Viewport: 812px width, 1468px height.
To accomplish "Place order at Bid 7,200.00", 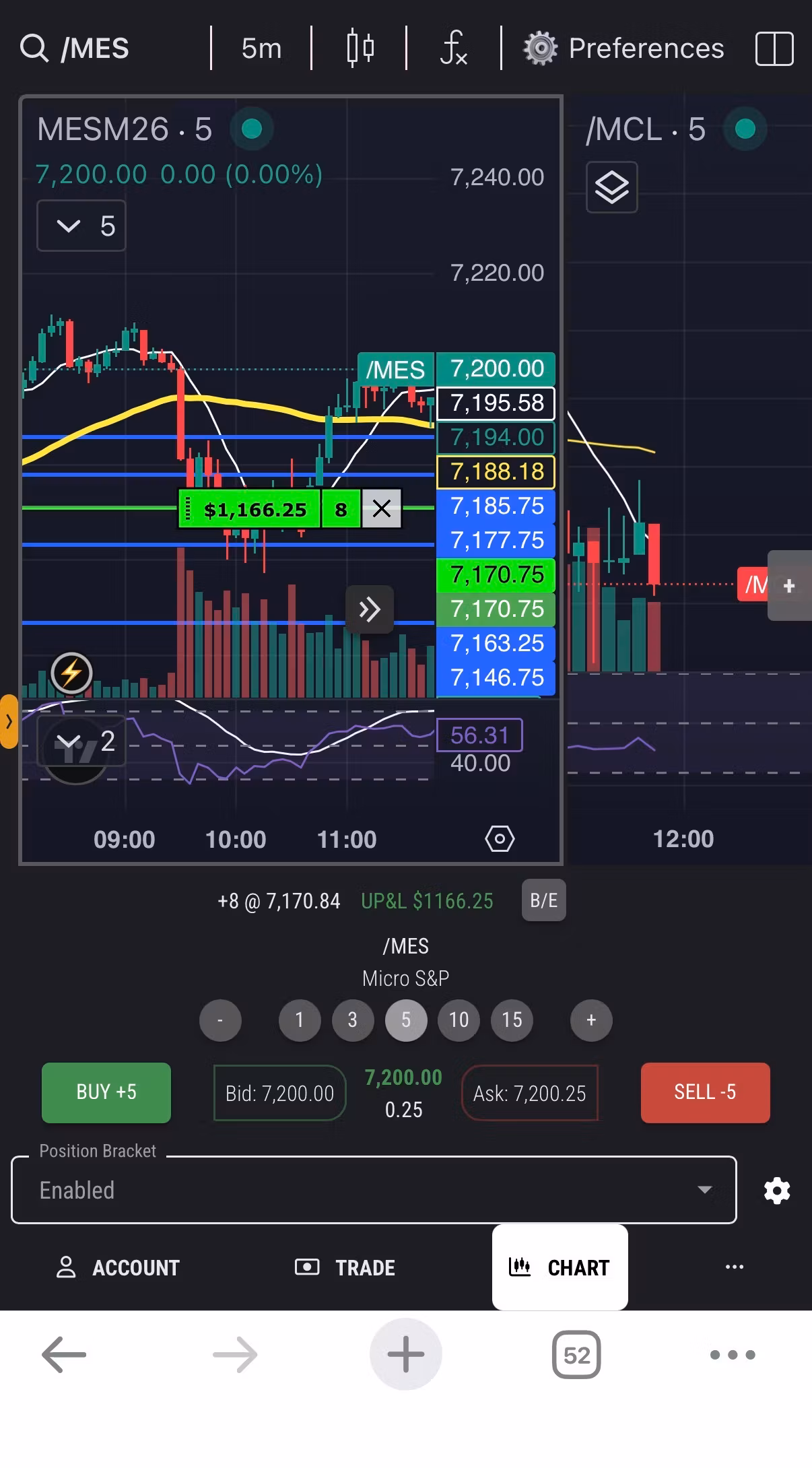I will pos(279,1093).
